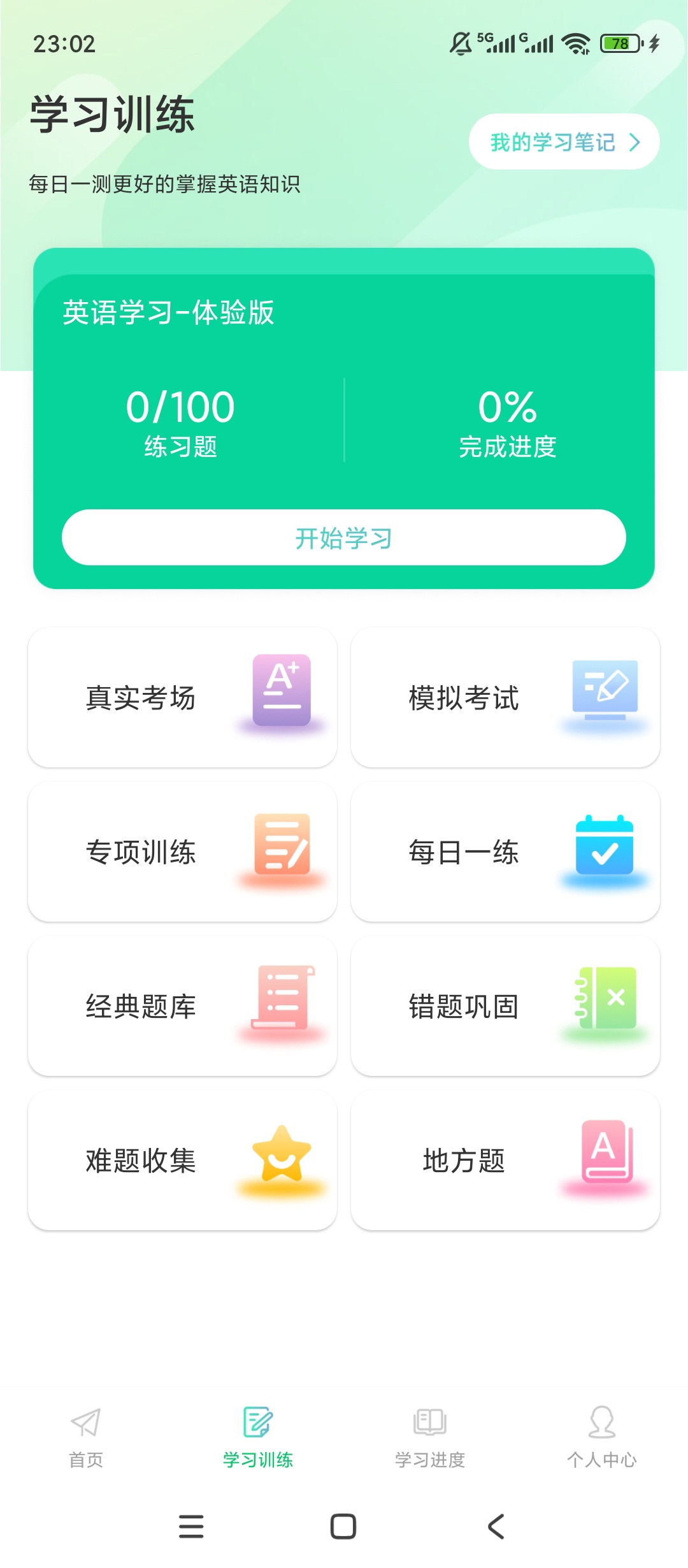Open 我的学习笔记 notes
Viewport: 688px width, 1568px height.
tap(564, 142)
